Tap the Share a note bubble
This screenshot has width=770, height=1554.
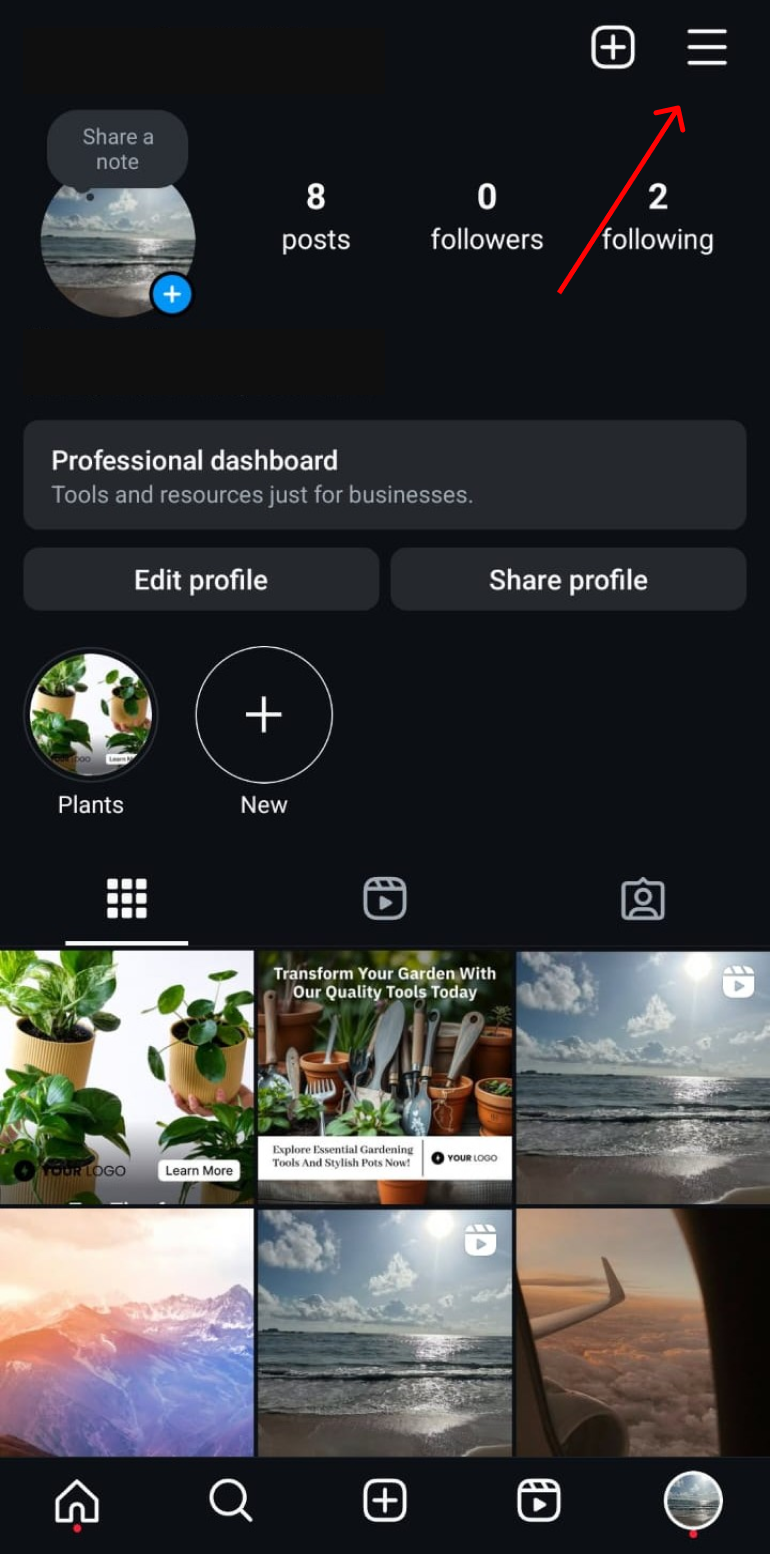tap(116, 148)
